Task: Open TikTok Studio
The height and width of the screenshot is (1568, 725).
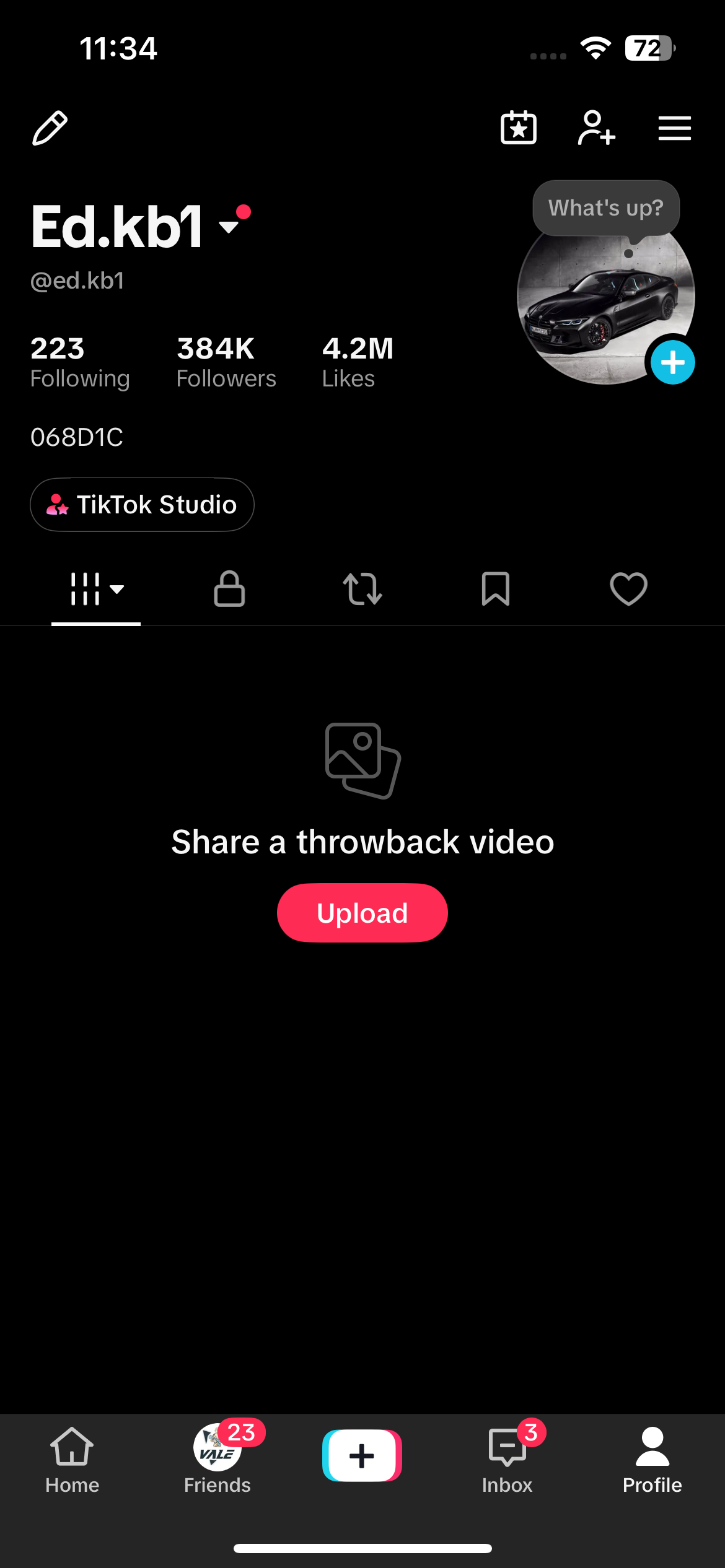Action: [x=142, y=505]
